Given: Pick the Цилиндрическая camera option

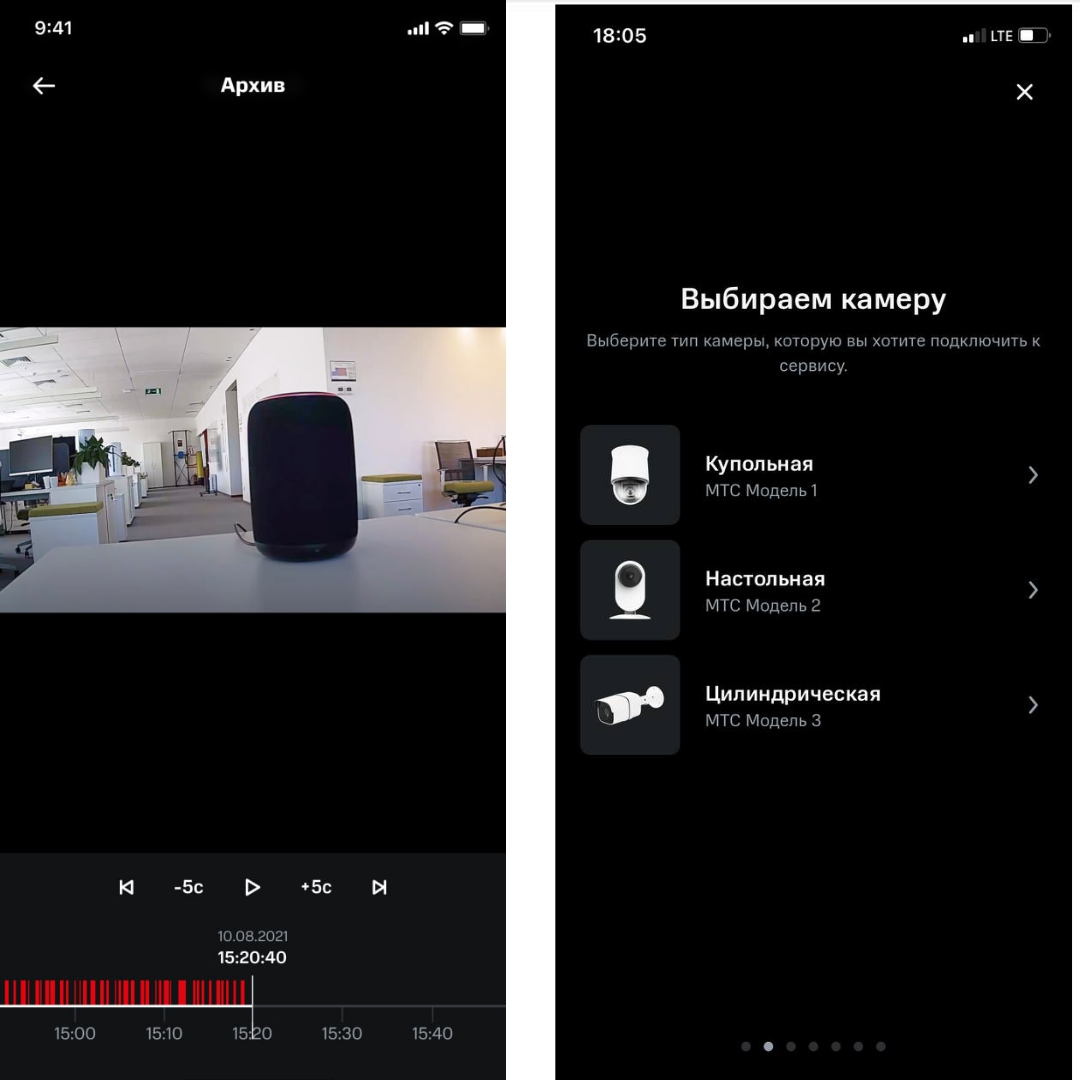Looking at the screenshot, I should click(x=812, y=705).
